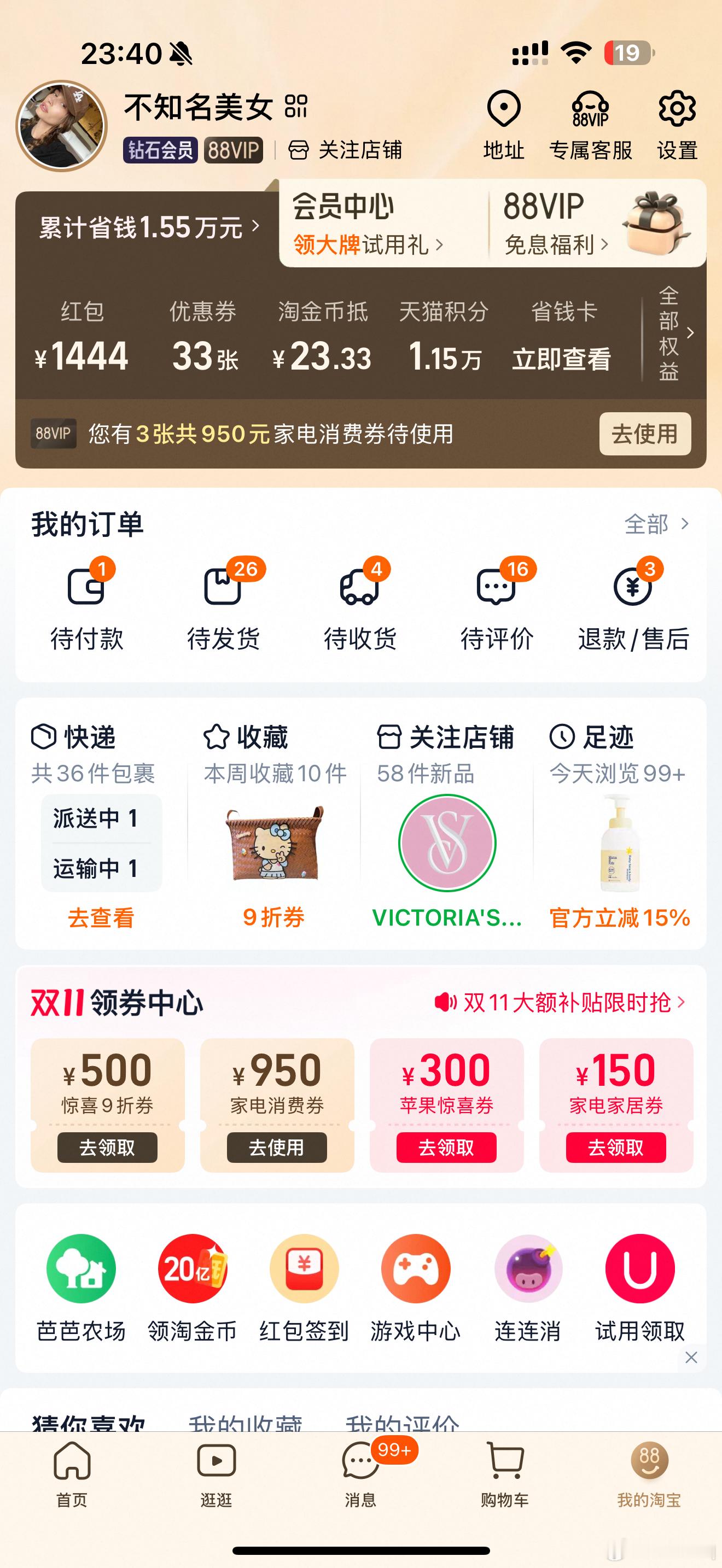Click 去使用 on the appliance voucher banner
This screenshot has height=1568, width=722.
[x=644, y=434]
